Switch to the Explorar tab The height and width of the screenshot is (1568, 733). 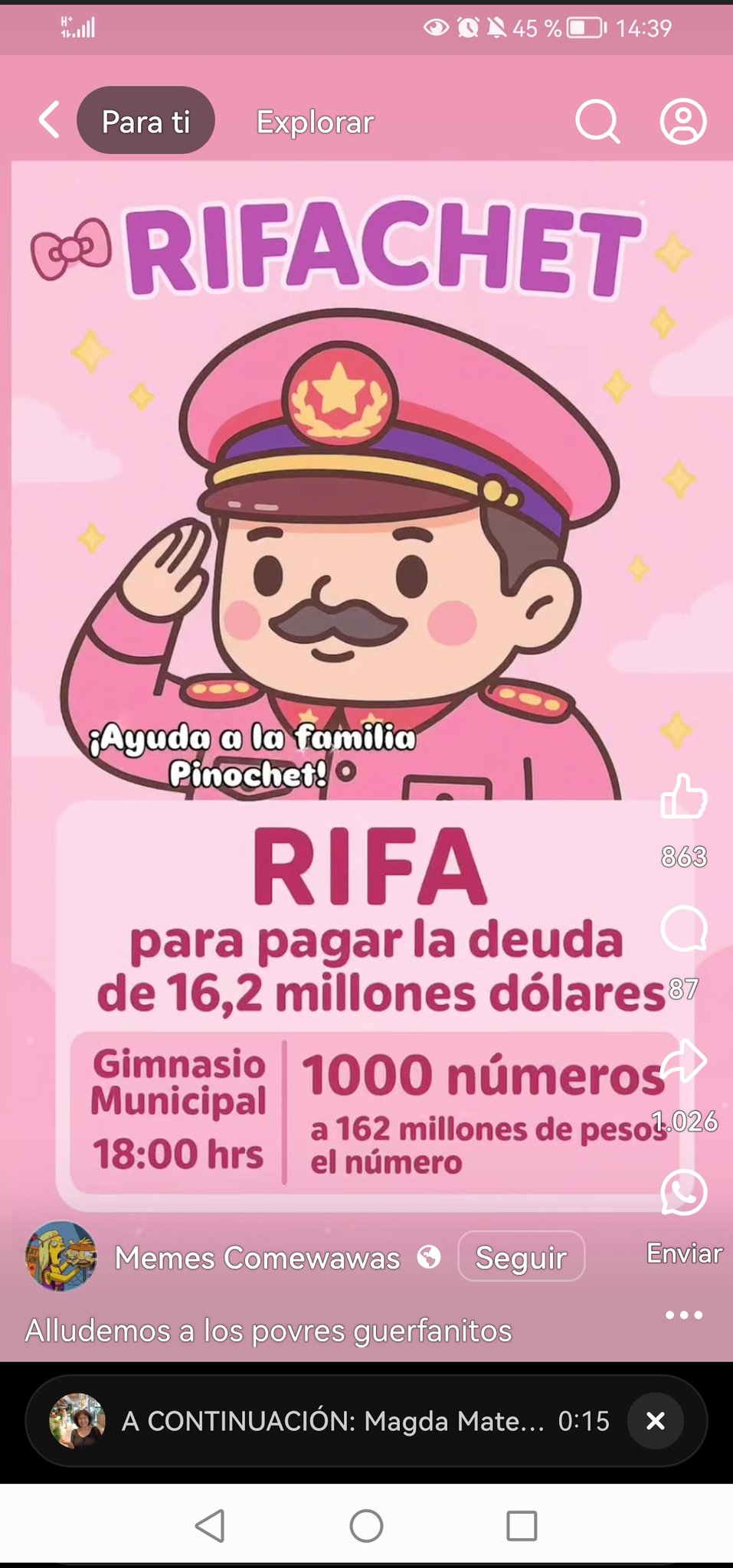[315, 122]
